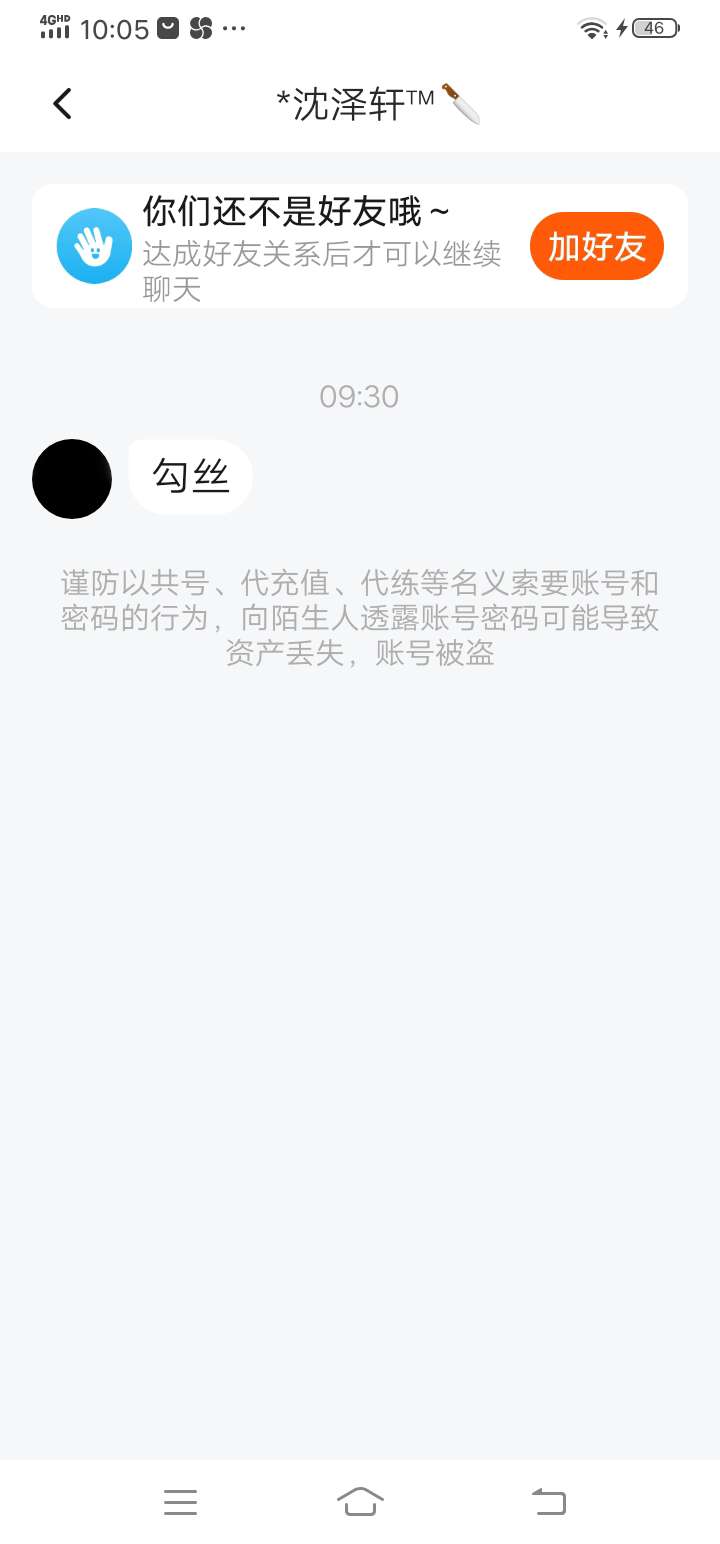
Task: Go back using the top-left arrow
Action: point(62,104)
